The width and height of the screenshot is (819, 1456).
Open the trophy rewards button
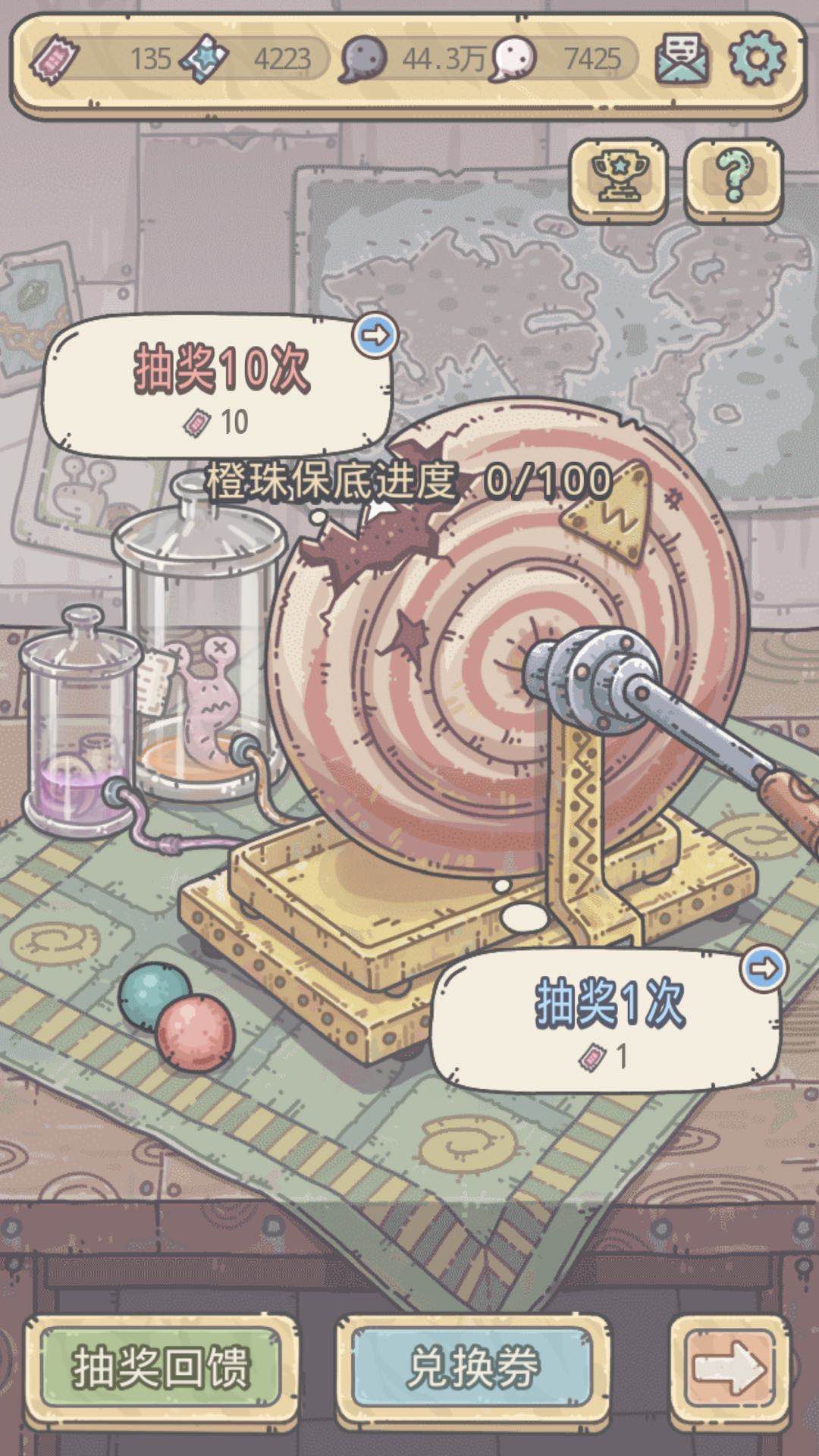[620, 178]
